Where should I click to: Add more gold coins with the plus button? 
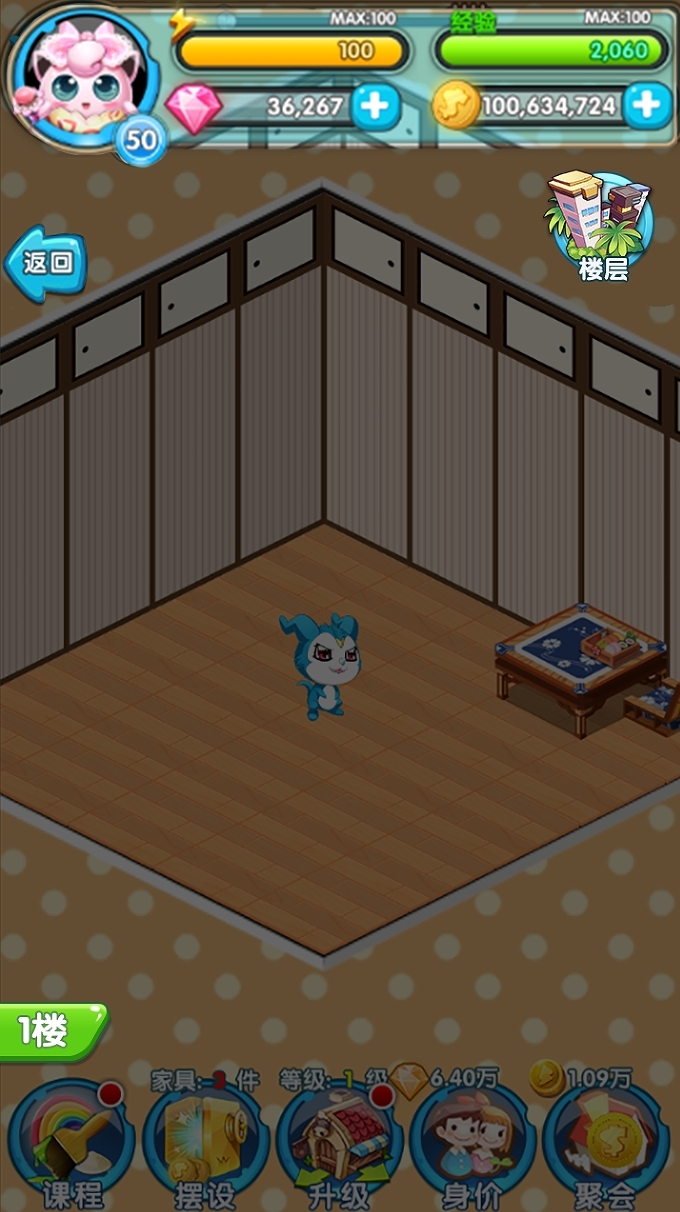point(646,105)
